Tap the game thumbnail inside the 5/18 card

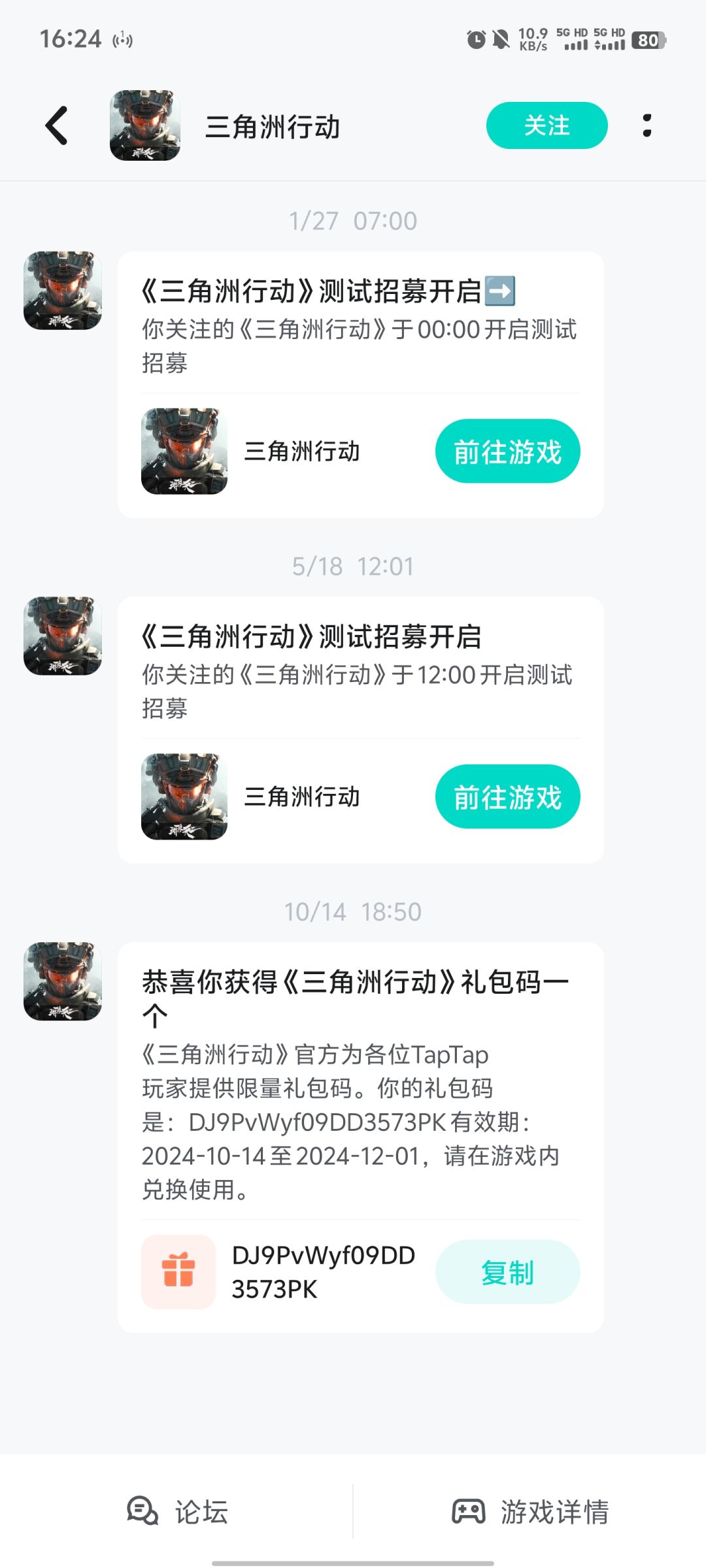(x=184, y=797)
